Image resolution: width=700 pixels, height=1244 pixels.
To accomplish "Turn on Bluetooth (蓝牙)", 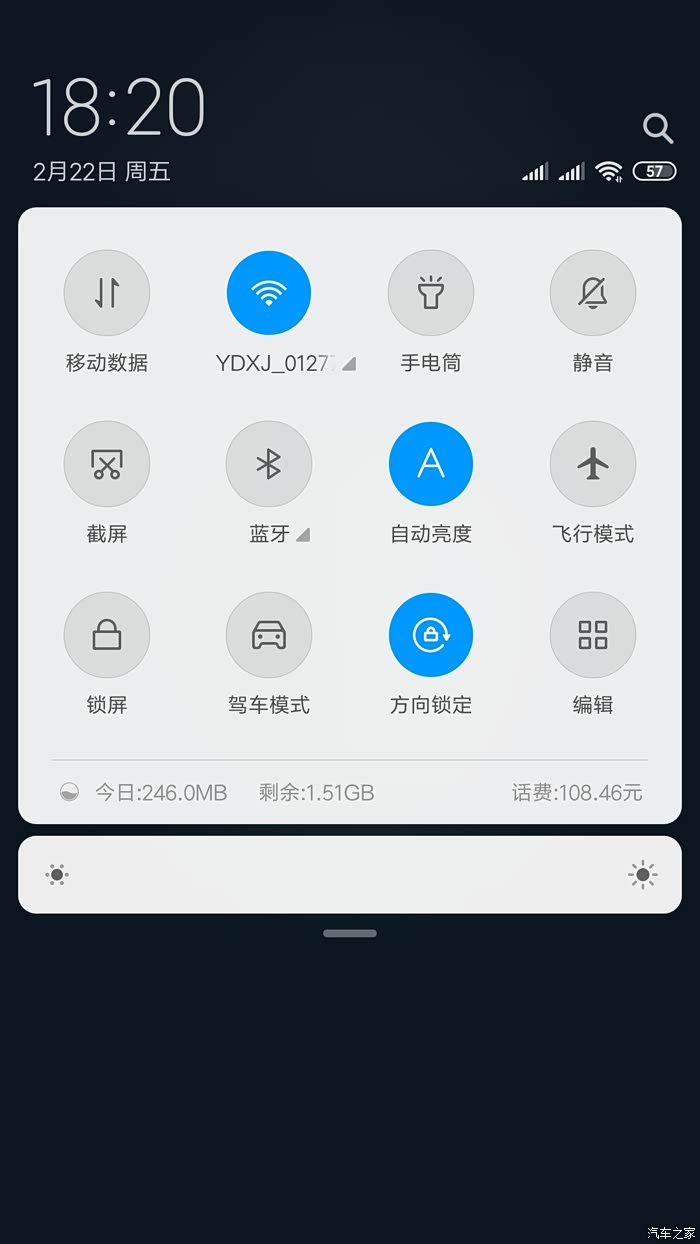I will click(269, 464).
